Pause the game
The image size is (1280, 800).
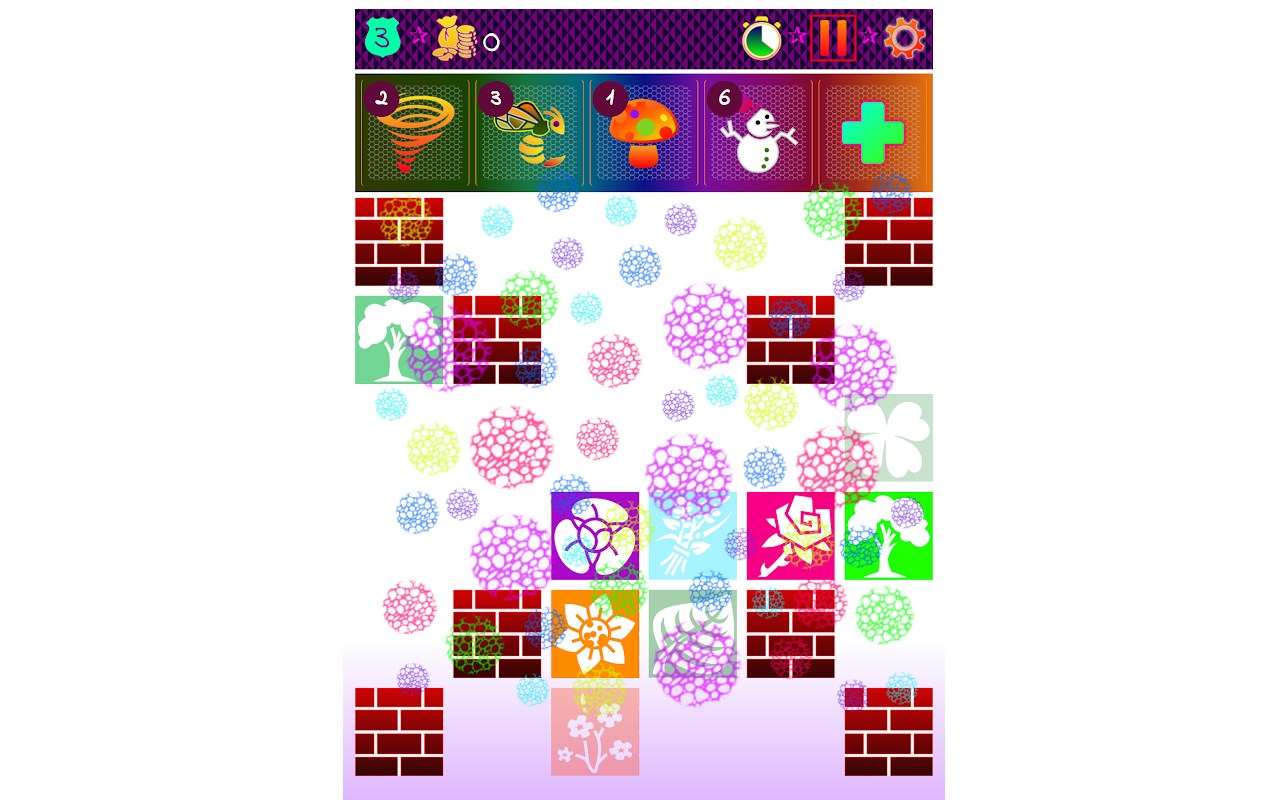point(832,38)
